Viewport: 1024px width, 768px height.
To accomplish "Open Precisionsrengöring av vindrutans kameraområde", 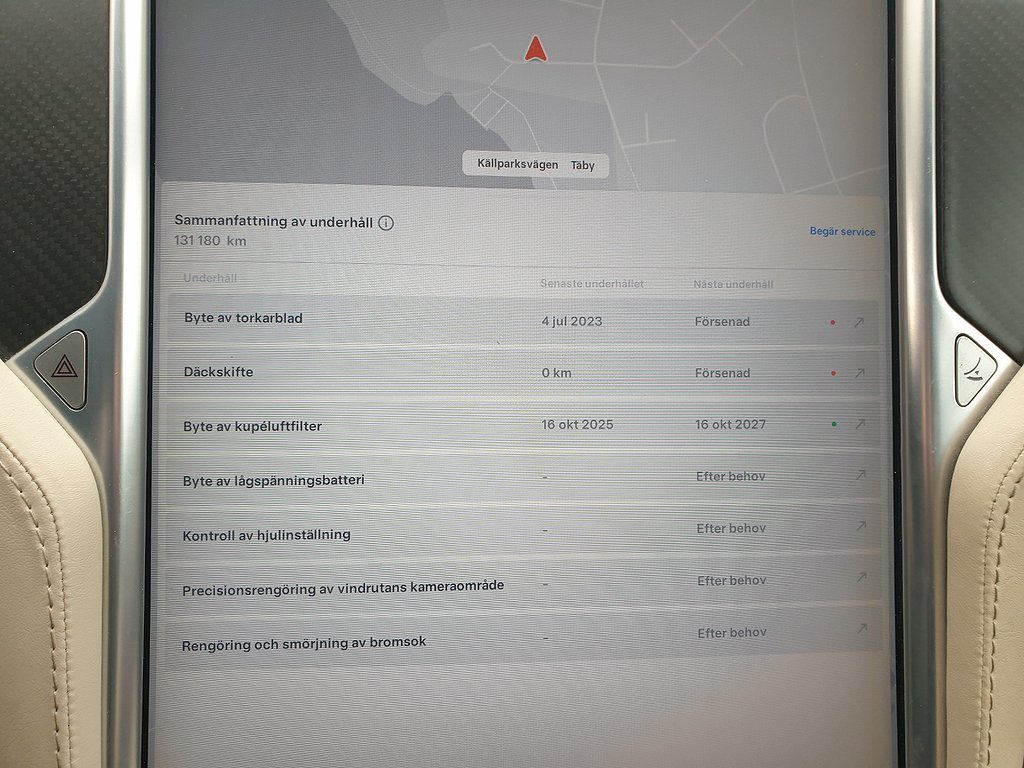I will coord(521,584).
